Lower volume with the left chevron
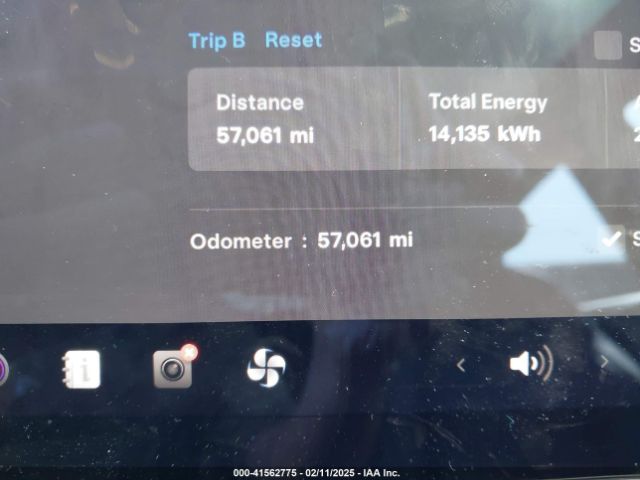This screenshot has height=480, width=640. pyautogui.click(x=460, y=366)
